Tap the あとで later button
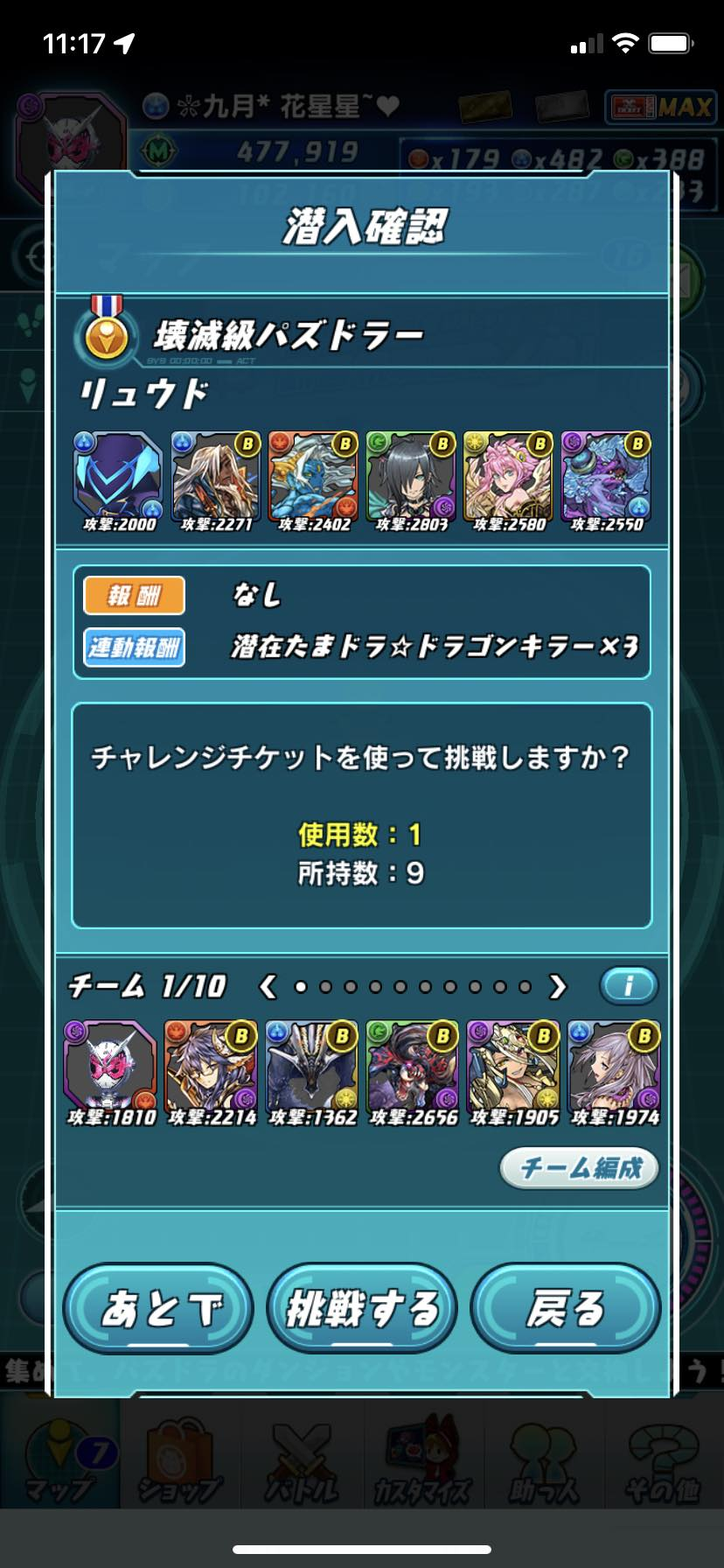This screenshot has height=1568, width=724. coord(159,1309)
